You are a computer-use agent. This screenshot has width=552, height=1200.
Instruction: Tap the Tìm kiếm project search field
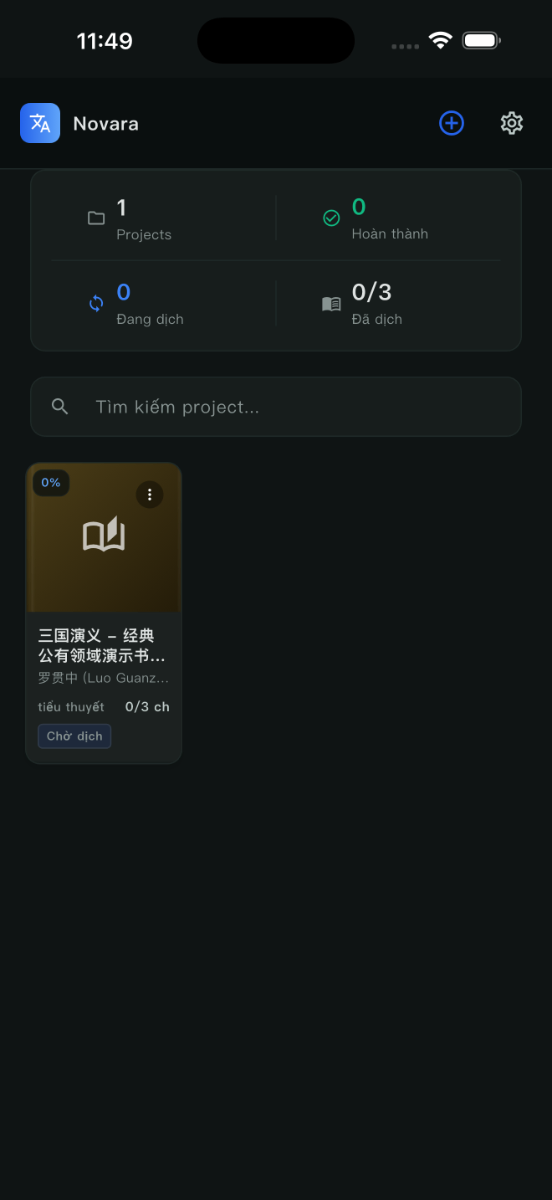pyautogui.click(x=276, y=407)
